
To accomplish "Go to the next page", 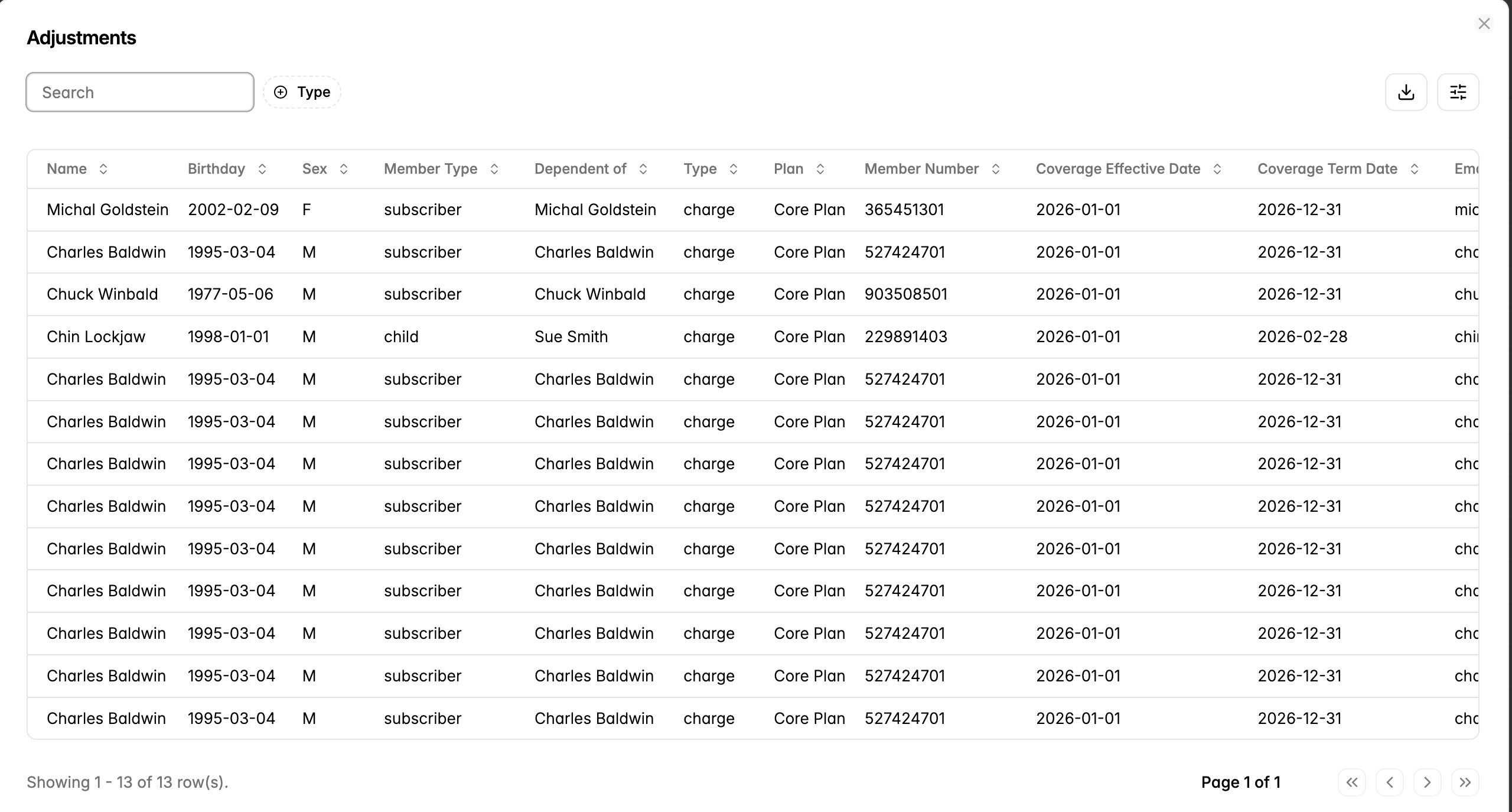I will point(1427,782).
